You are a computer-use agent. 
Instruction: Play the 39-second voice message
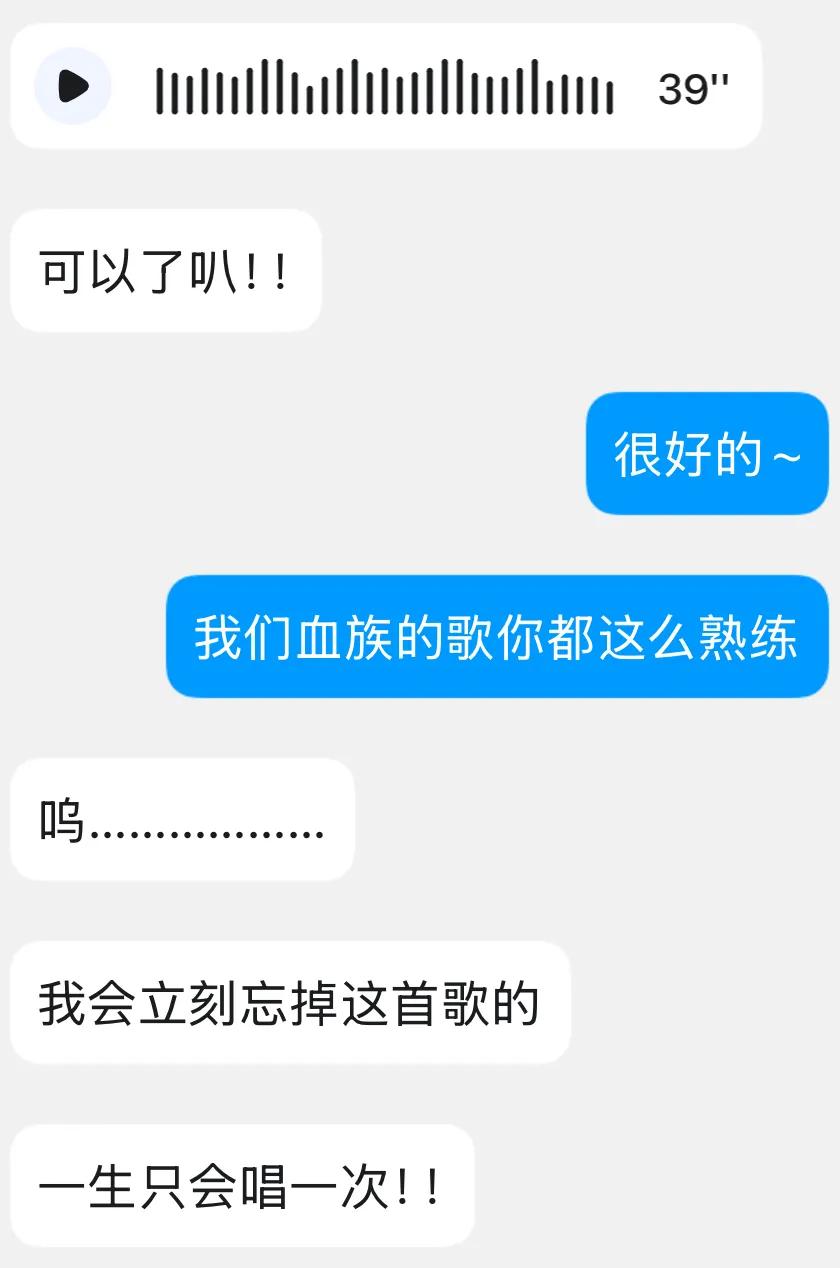point(73,87)
